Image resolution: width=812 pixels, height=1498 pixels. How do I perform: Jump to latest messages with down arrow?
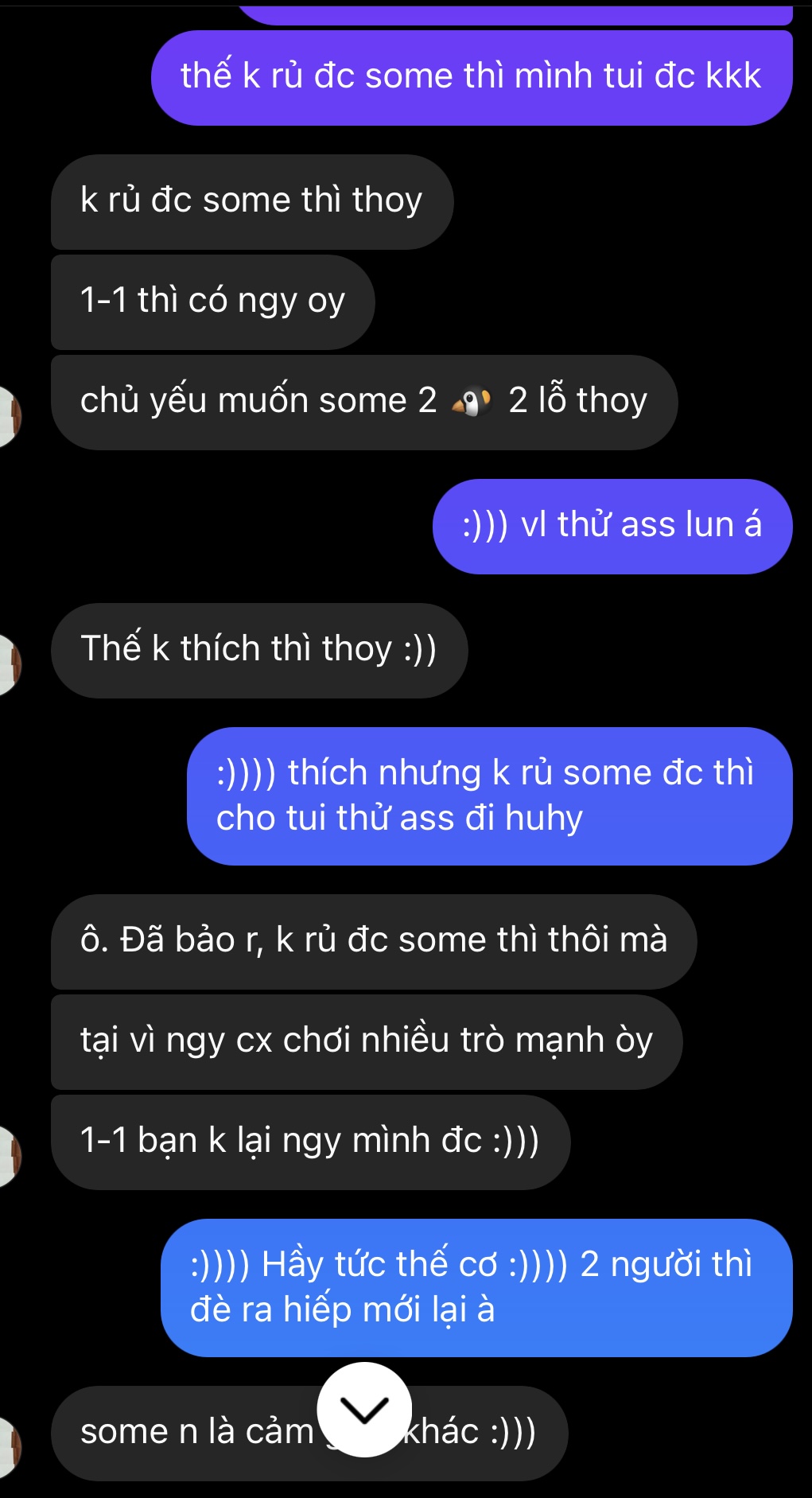(x=364, y=1409)
